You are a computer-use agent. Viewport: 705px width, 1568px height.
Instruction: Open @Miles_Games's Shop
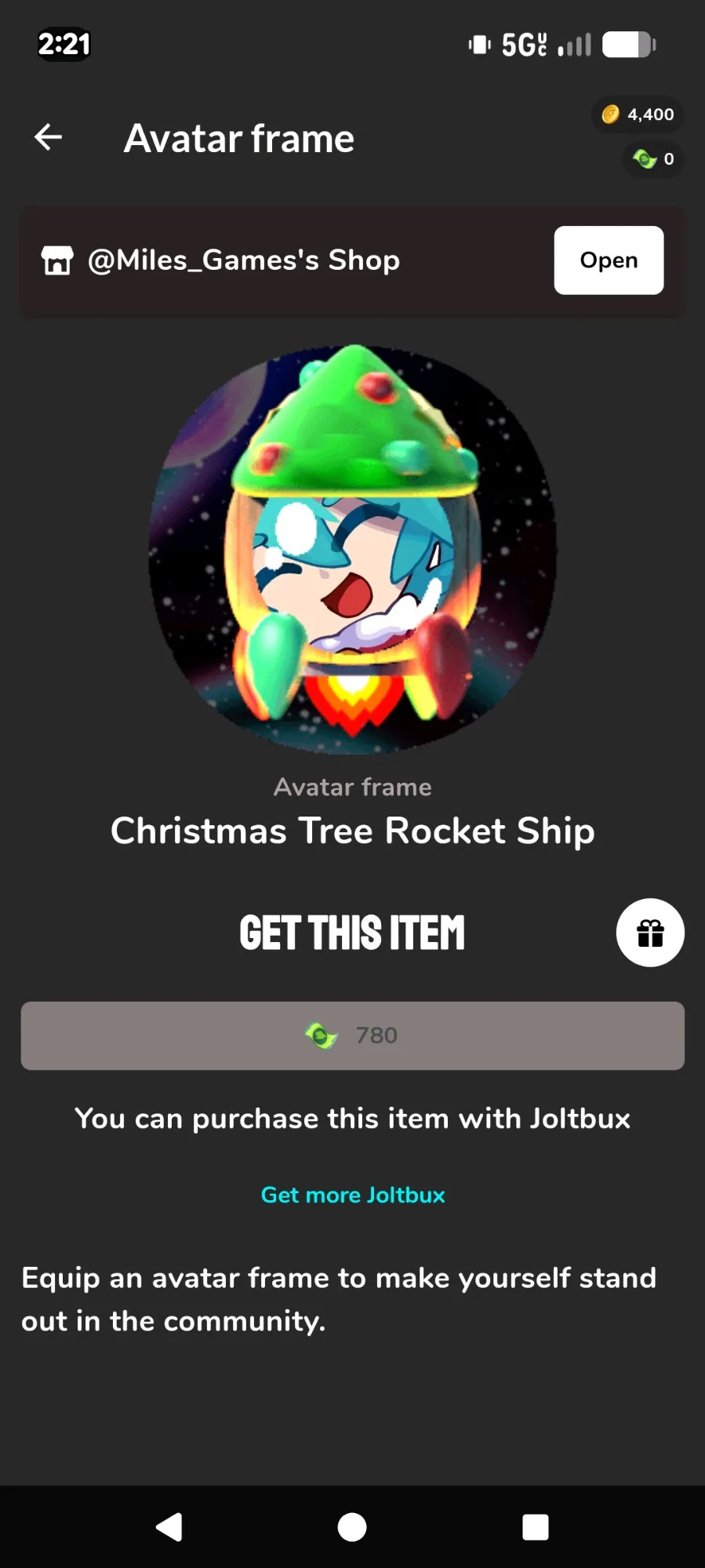coord(608,260)
